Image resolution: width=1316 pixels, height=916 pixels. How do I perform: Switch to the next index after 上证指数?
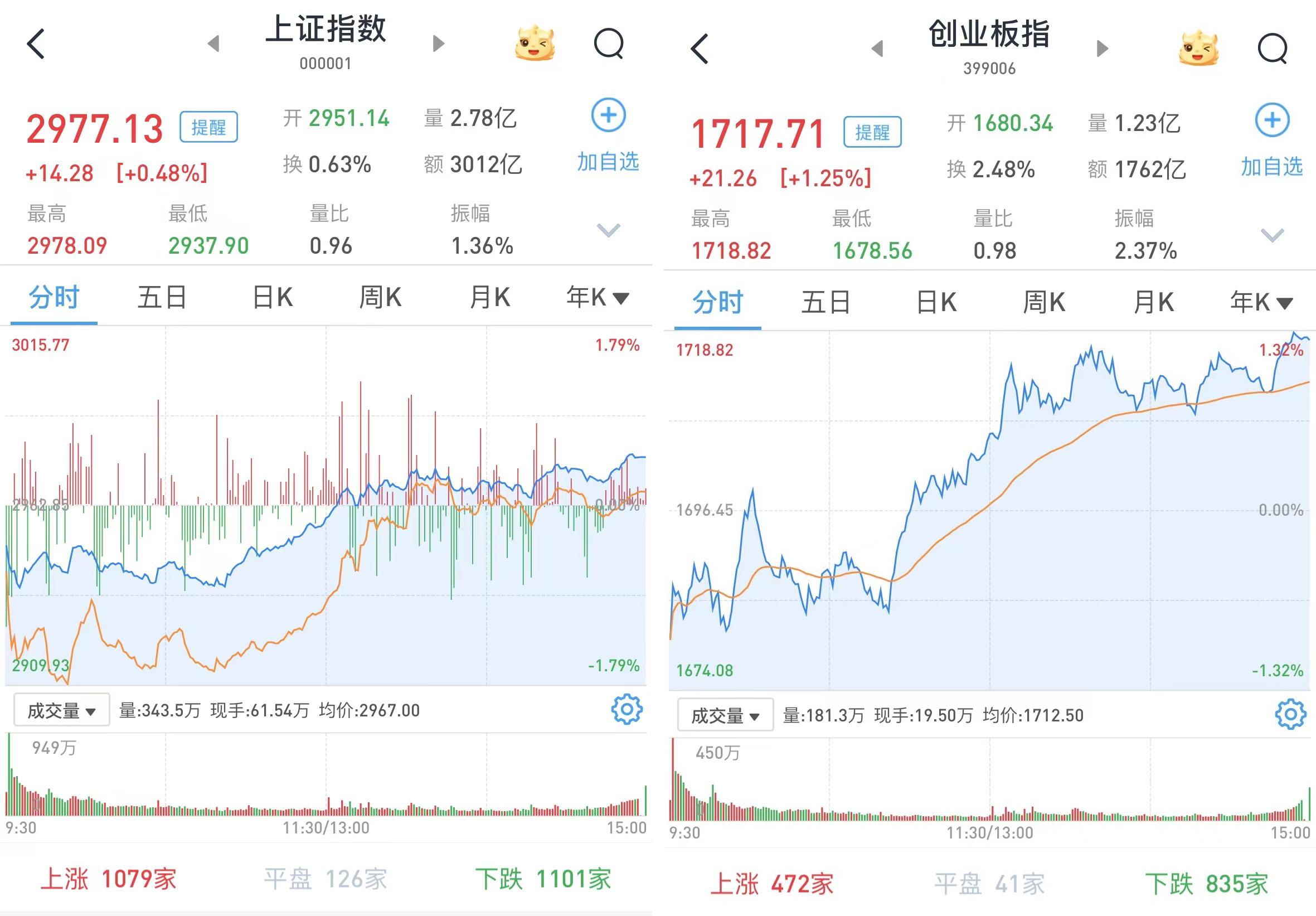coord(439,43)
